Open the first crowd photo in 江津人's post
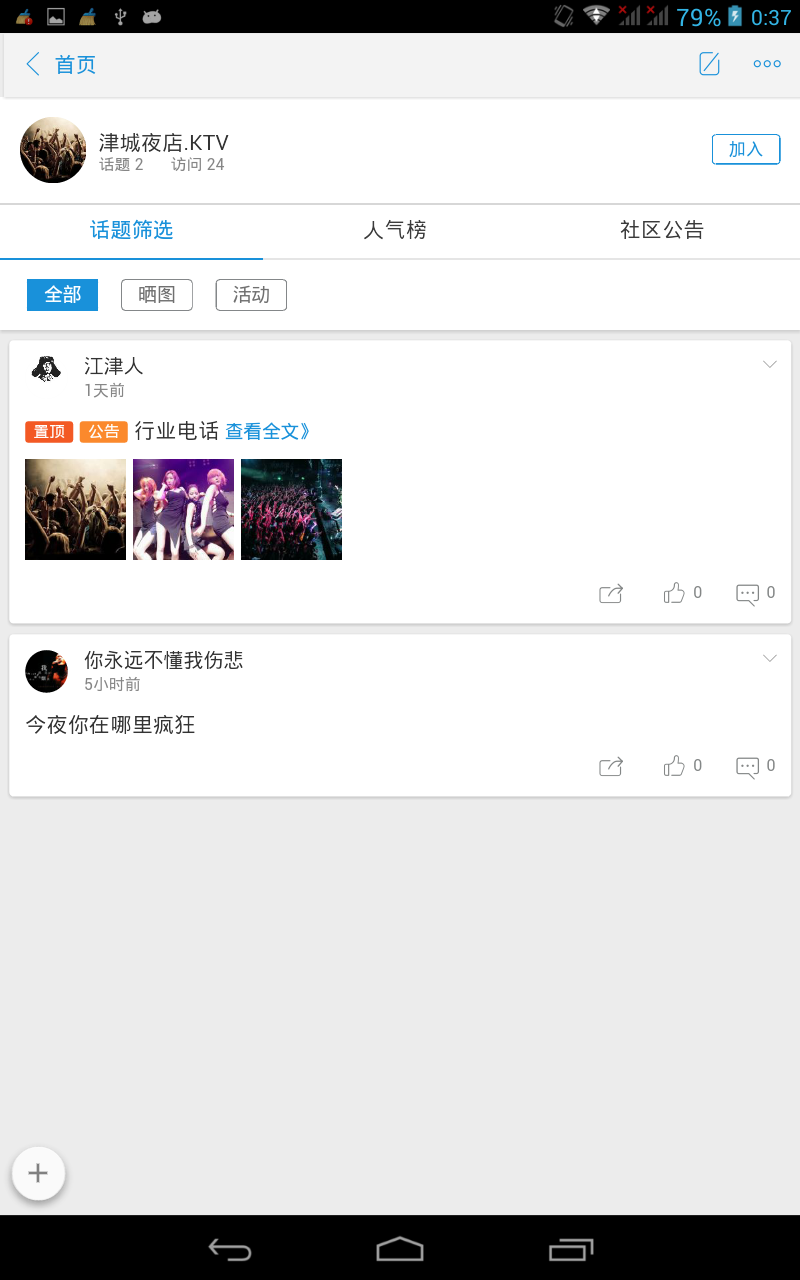This screenshot has width=800, height=1280. point(75,509)
